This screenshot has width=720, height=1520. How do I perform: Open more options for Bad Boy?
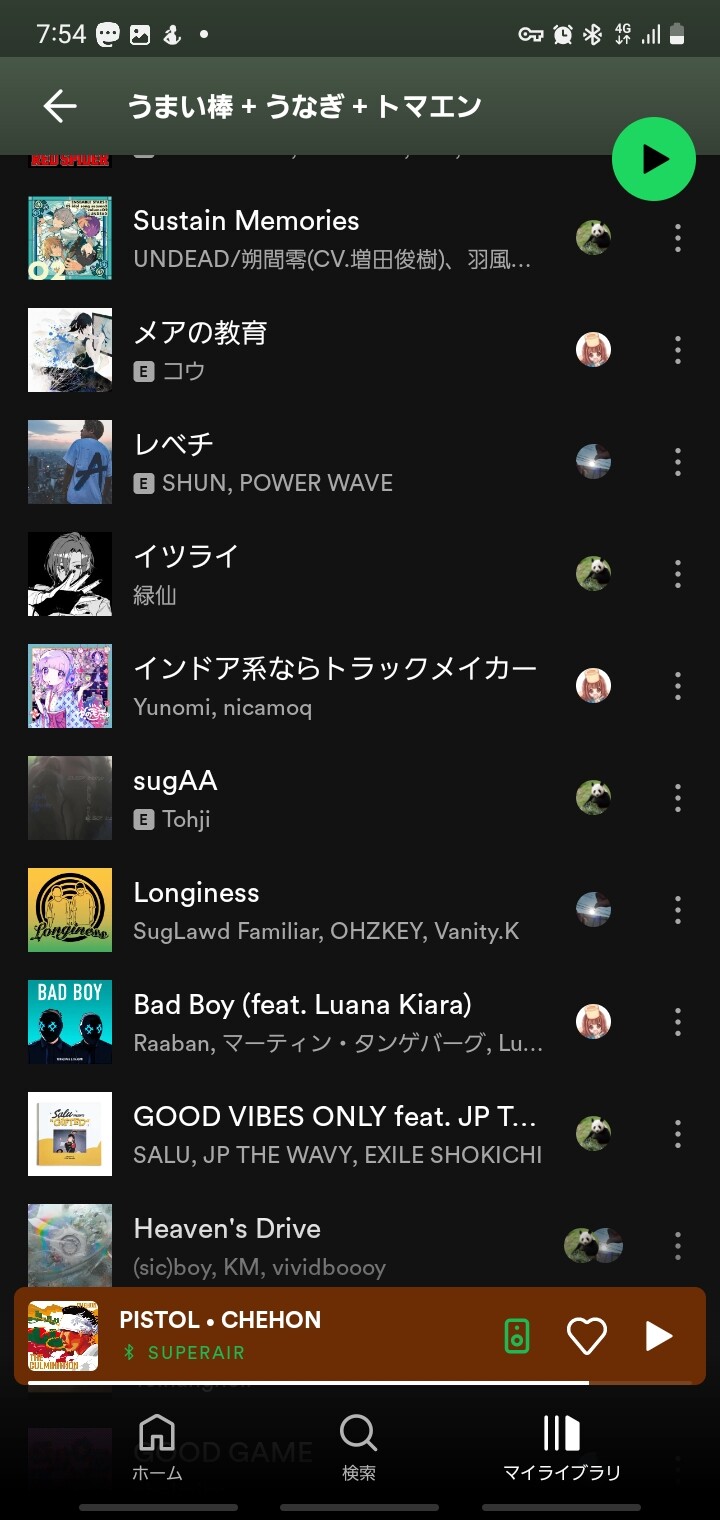click(678, 1022)
